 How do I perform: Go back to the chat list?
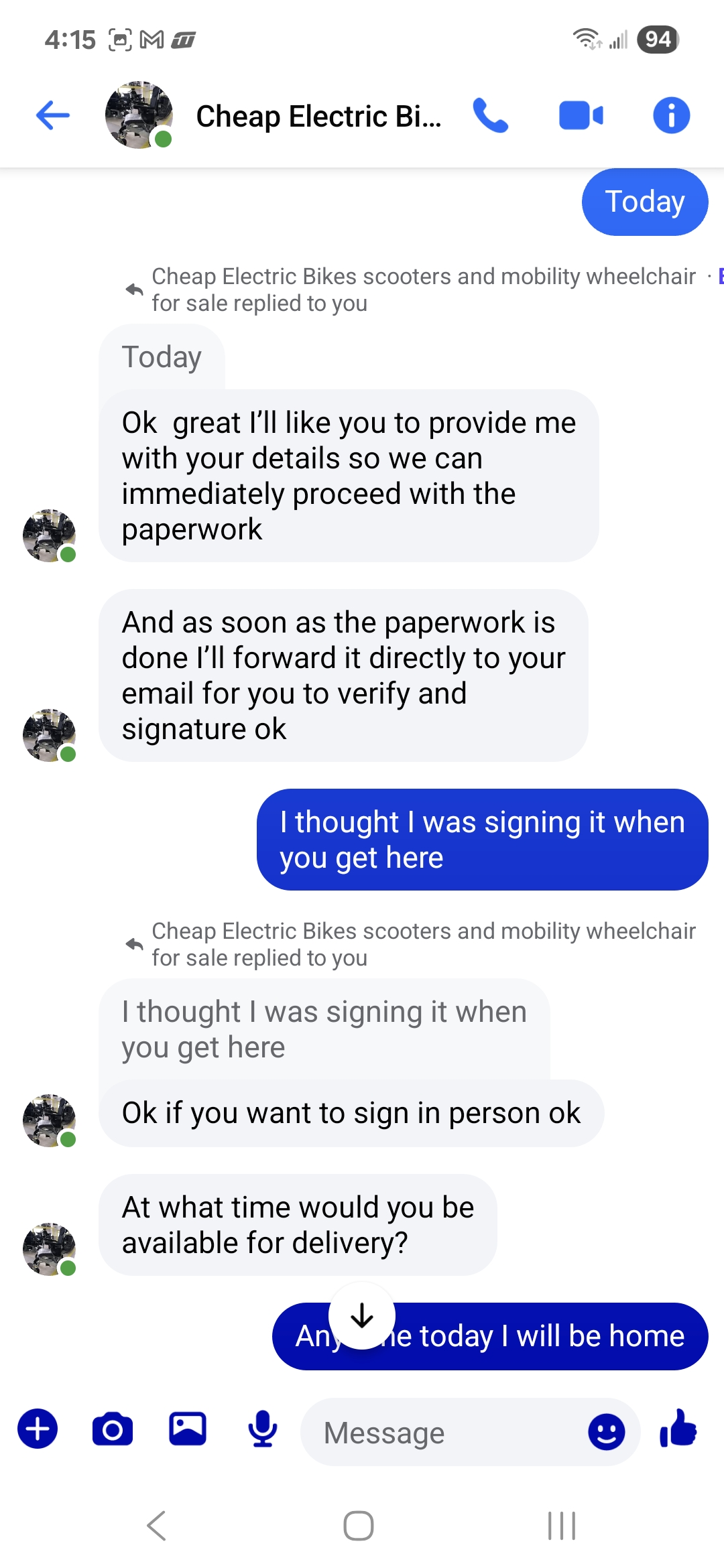[x=53, y=115]
